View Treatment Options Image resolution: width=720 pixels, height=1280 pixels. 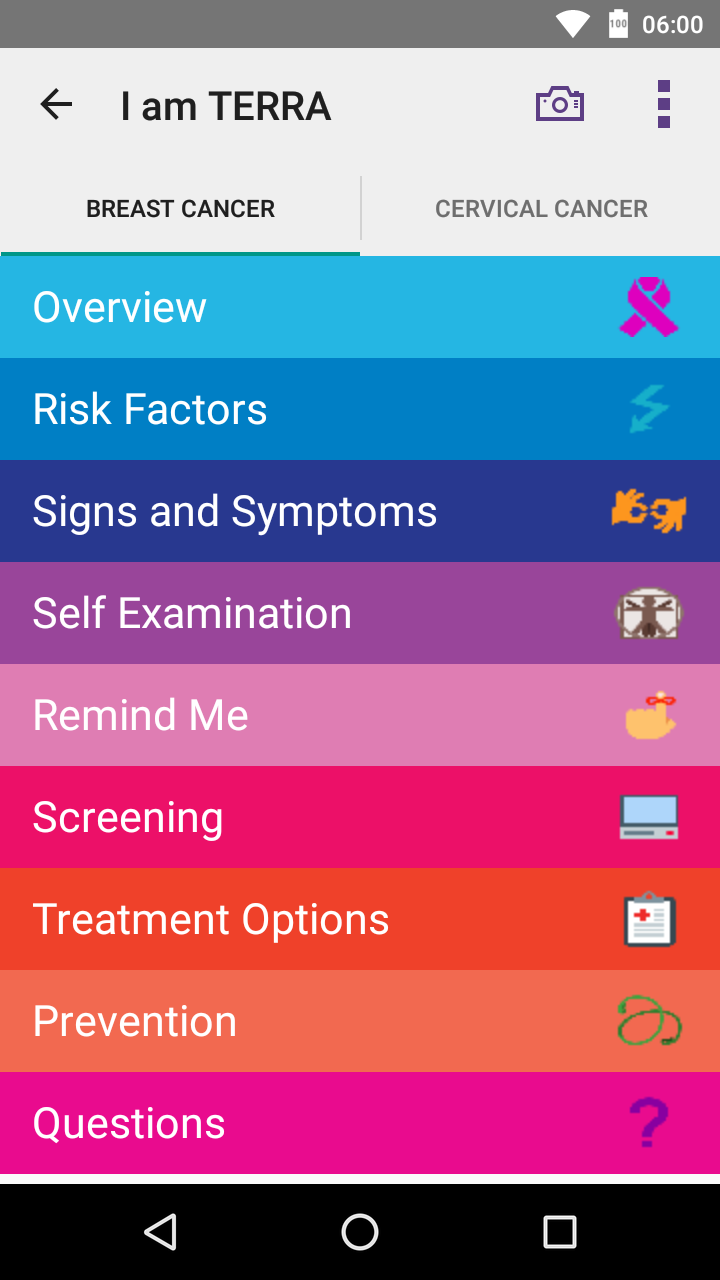[360, 919]
